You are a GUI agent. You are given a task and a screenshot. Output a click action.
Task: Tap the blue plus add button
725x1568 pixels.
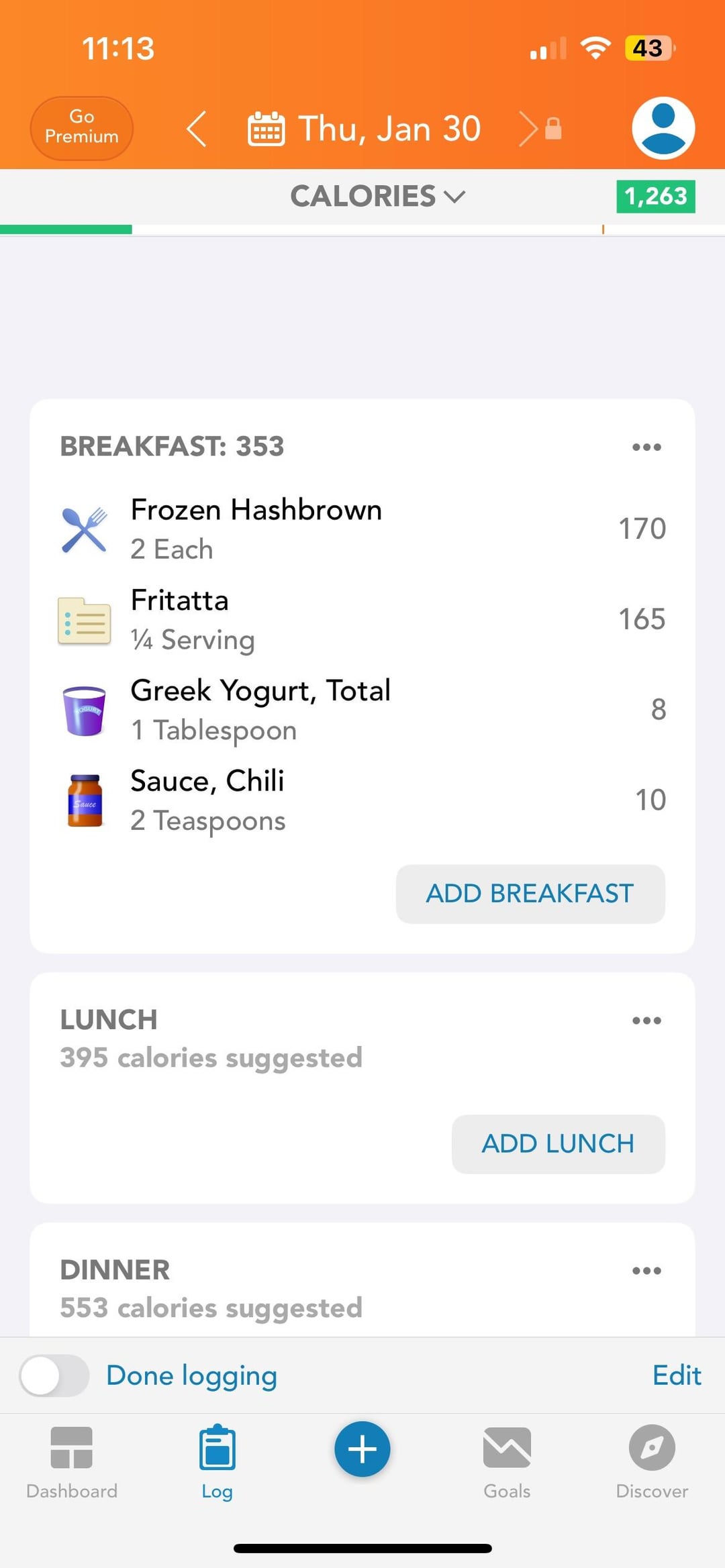point(362,1449)
